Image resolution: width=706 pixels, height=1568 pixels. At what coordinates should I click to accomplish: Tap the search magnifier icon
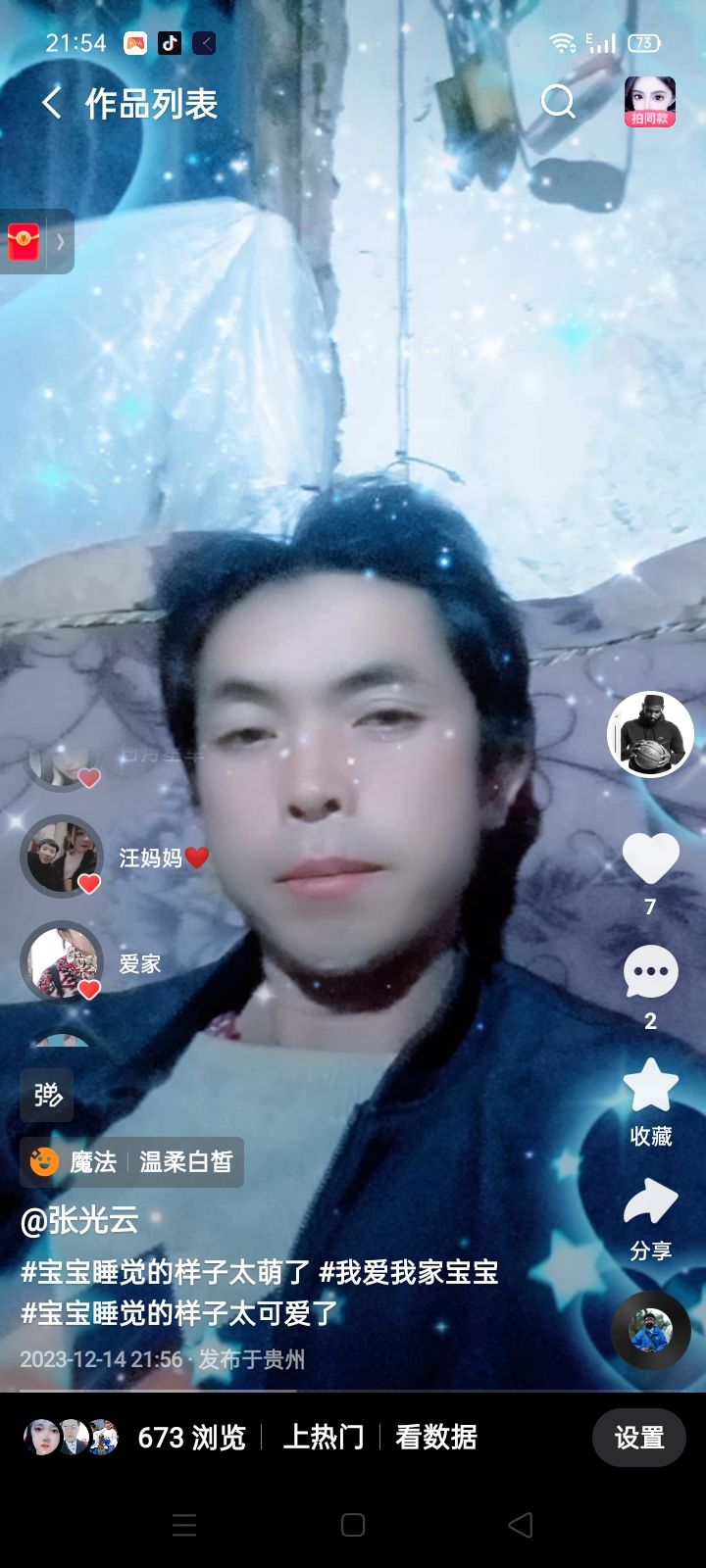(558, 102)
